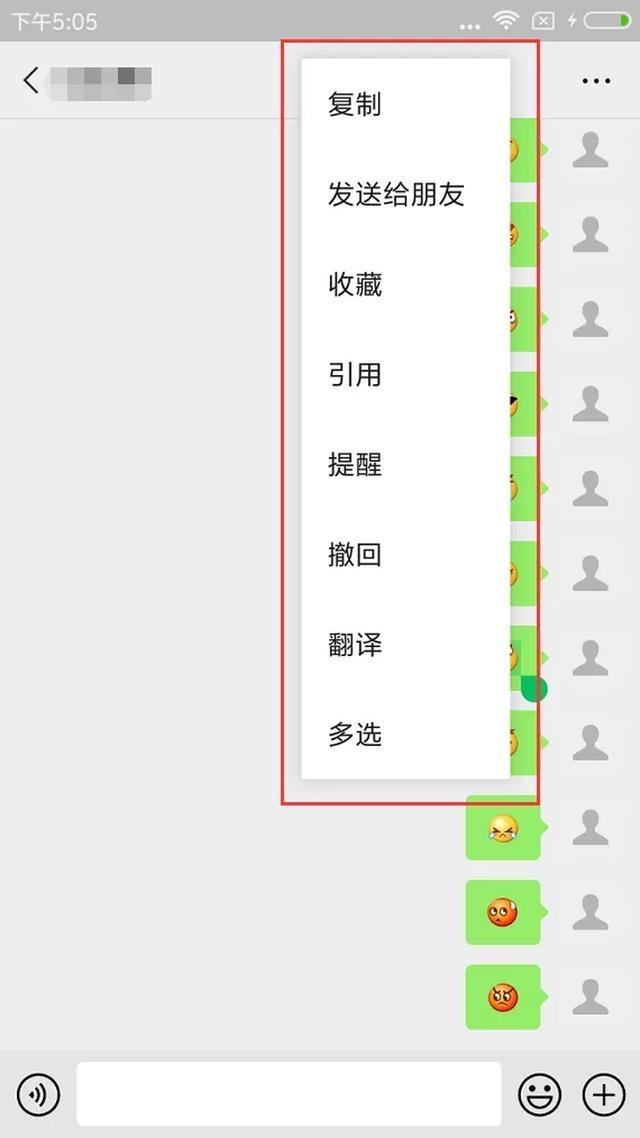Switch to voice input mode
Viewport: 640px width, 1138px height.
click(38, 1095)
